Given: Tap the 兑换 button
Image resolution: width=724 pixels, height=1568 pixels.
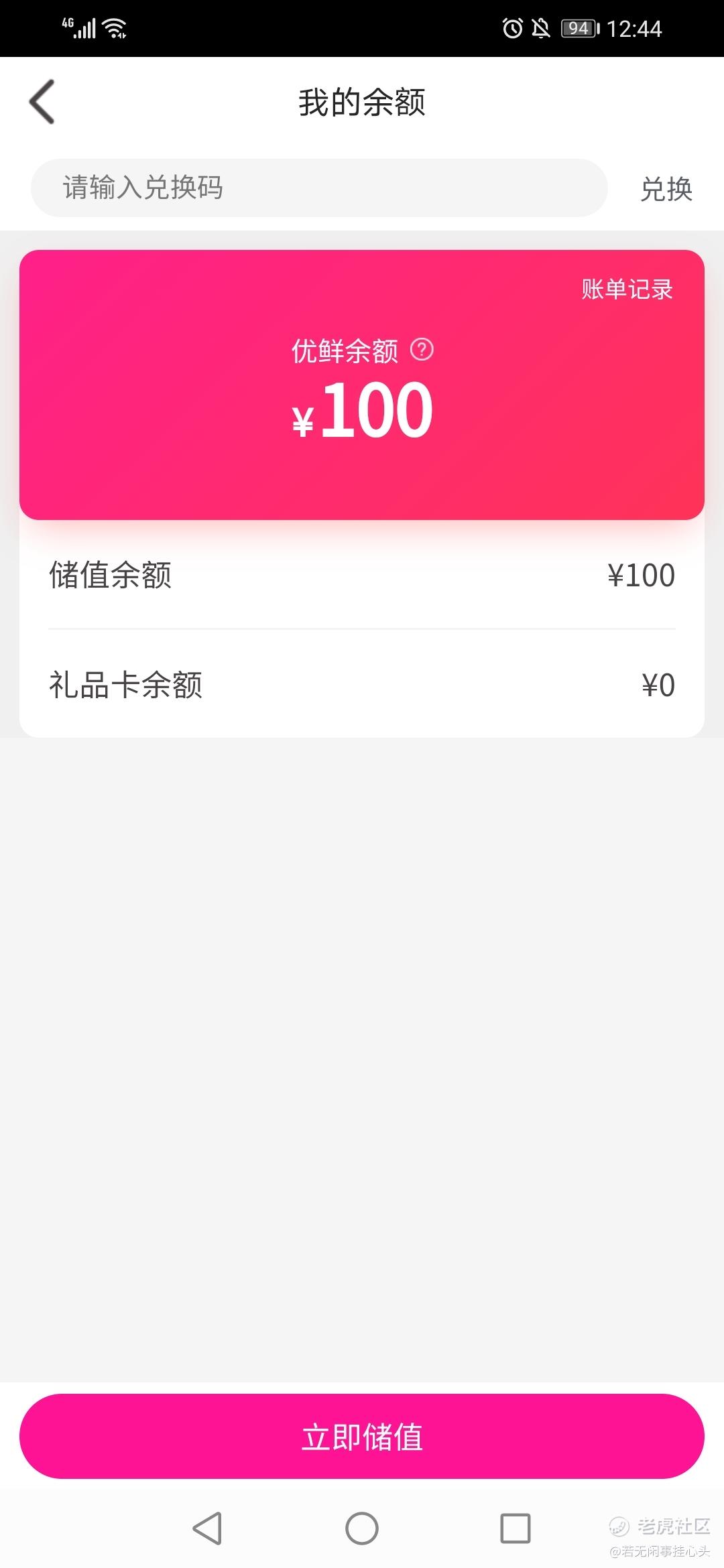Looking at the screenshot, I should tap(666, 189).
